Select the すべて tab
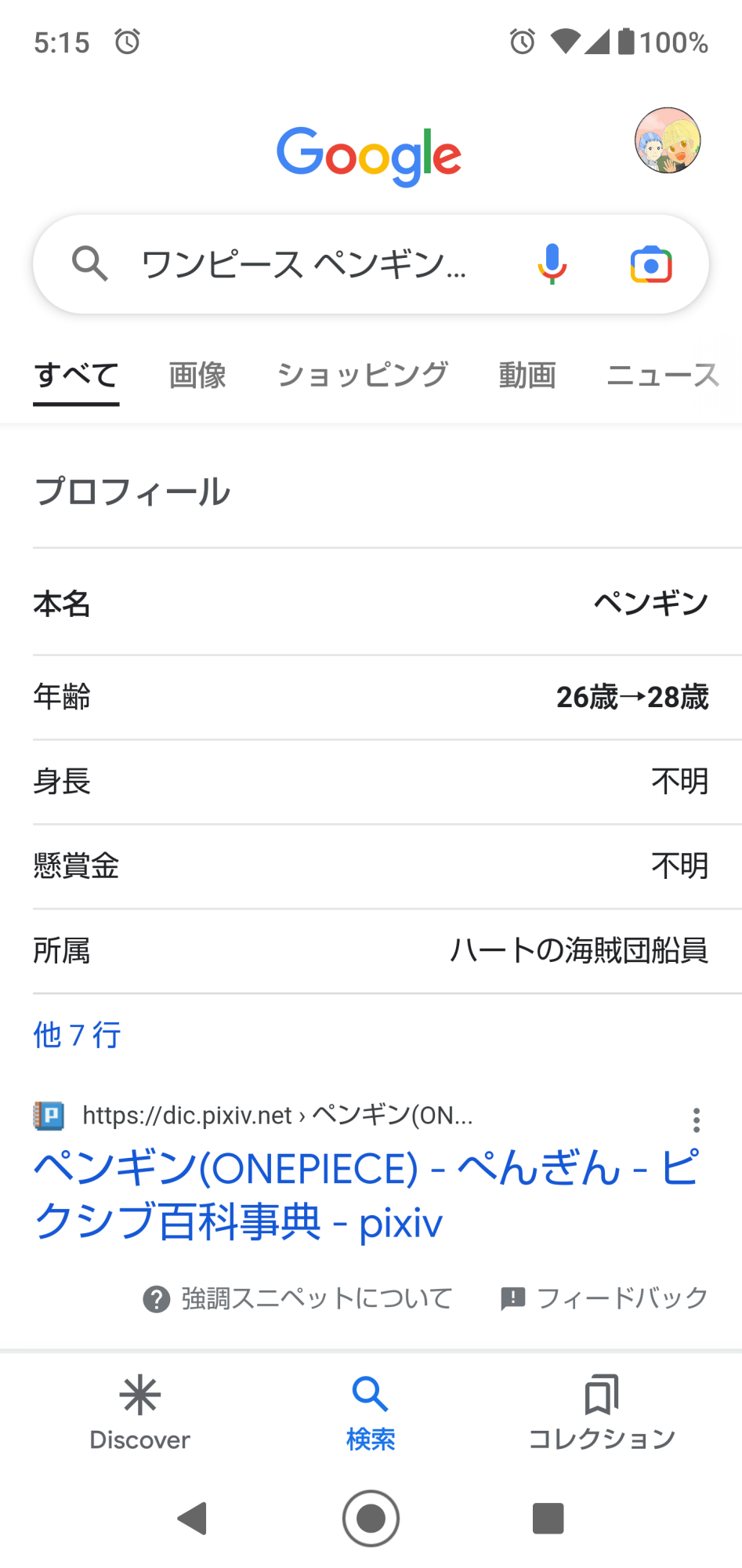The image size is (742, 1568). (x=76, y=376)
